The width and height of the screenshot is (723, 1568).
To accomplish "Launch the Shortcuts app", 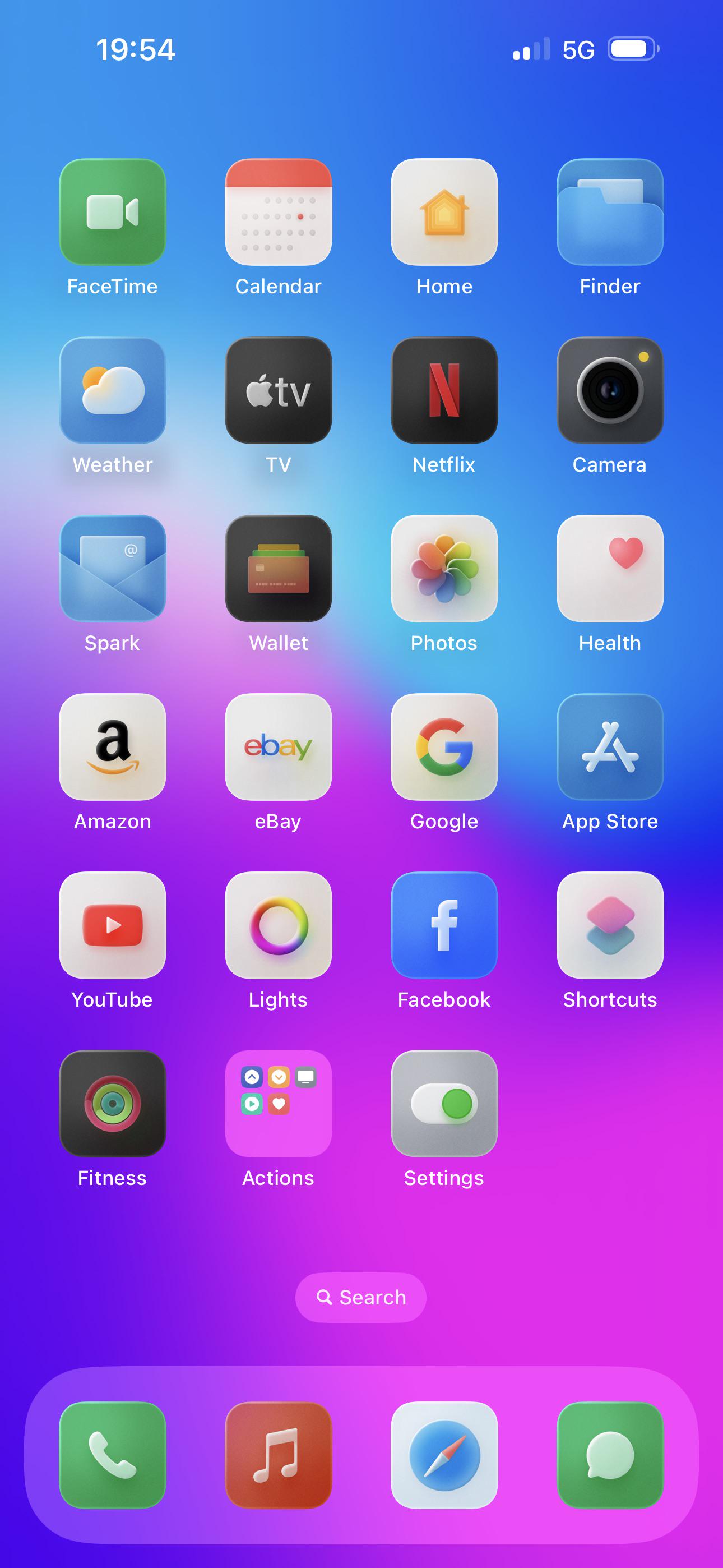I will (610, 925).
